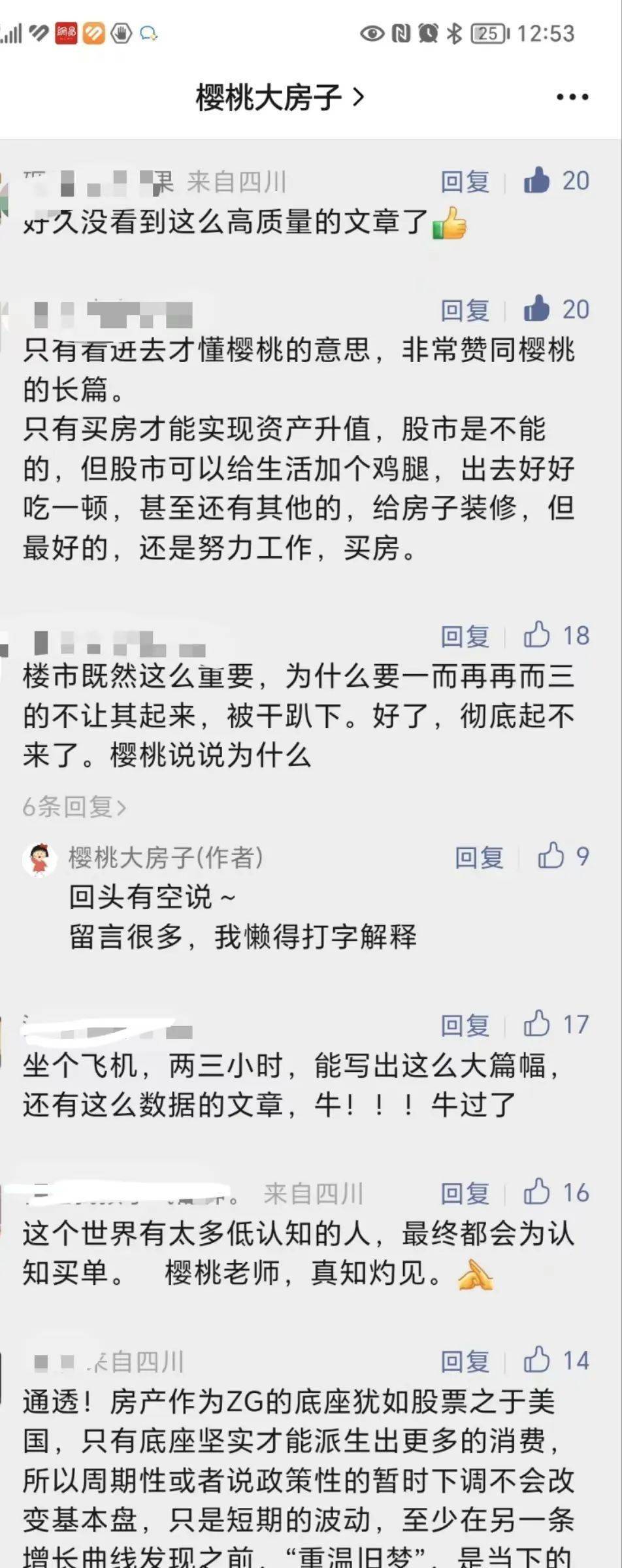Image resolution: width=622 pixels, height=1568 pixels.
Task: Like the 真知灼见 comment
Action: [x=537, y=1193]
